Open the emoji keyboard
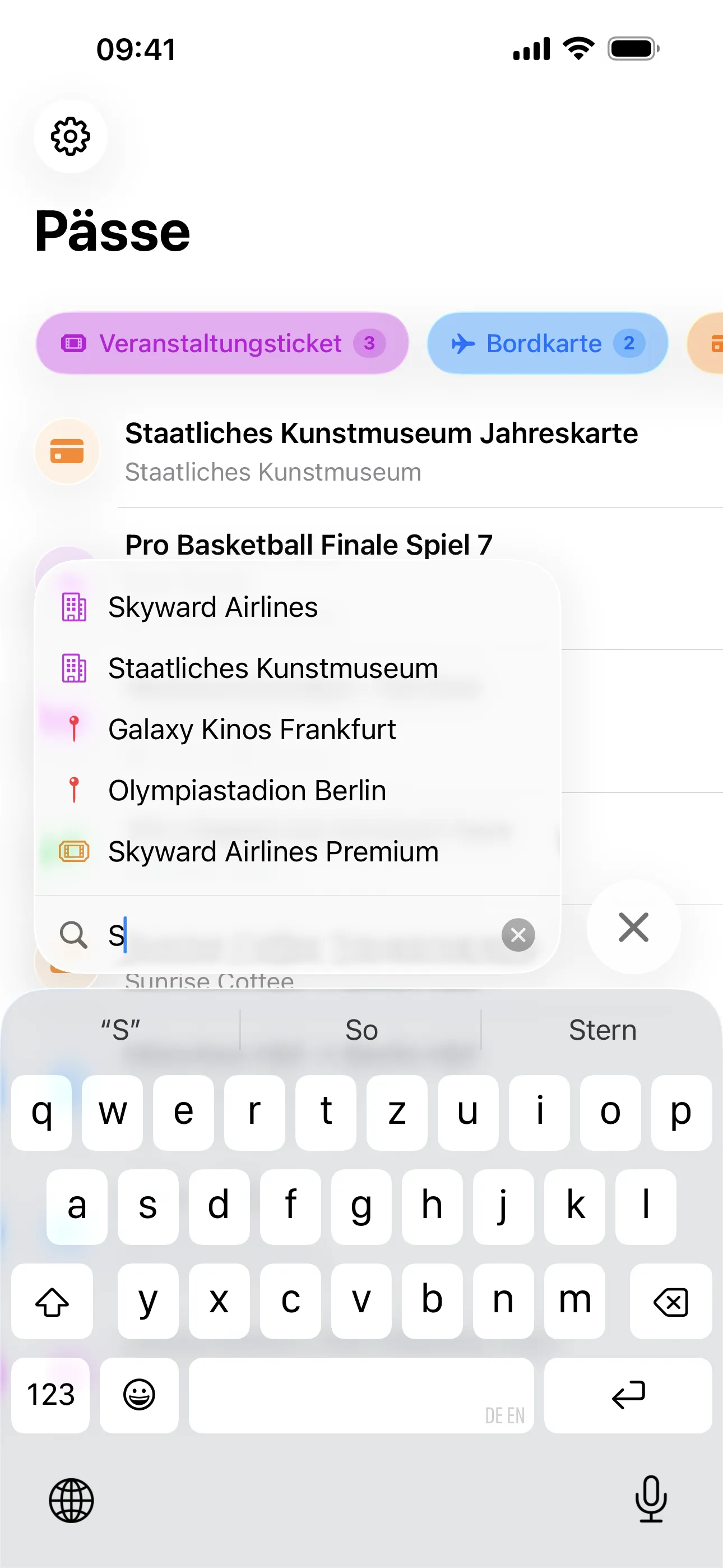The image size is (723, 1568). click(140, 1395)
